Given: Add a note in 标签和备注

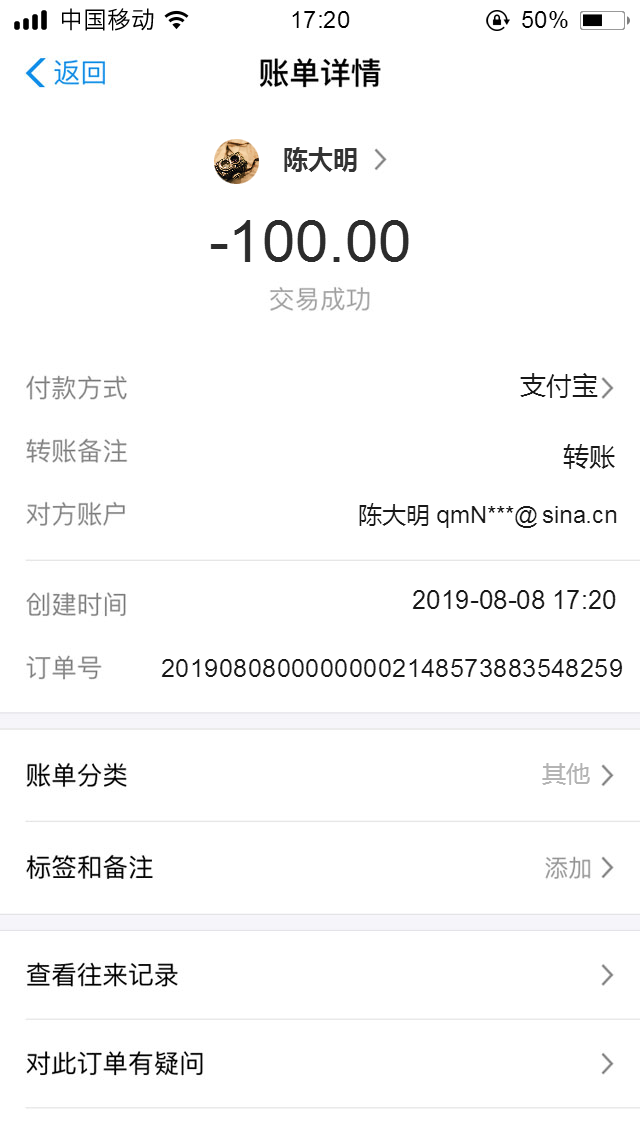Looking at the screenshot, I should pos(320,867).
